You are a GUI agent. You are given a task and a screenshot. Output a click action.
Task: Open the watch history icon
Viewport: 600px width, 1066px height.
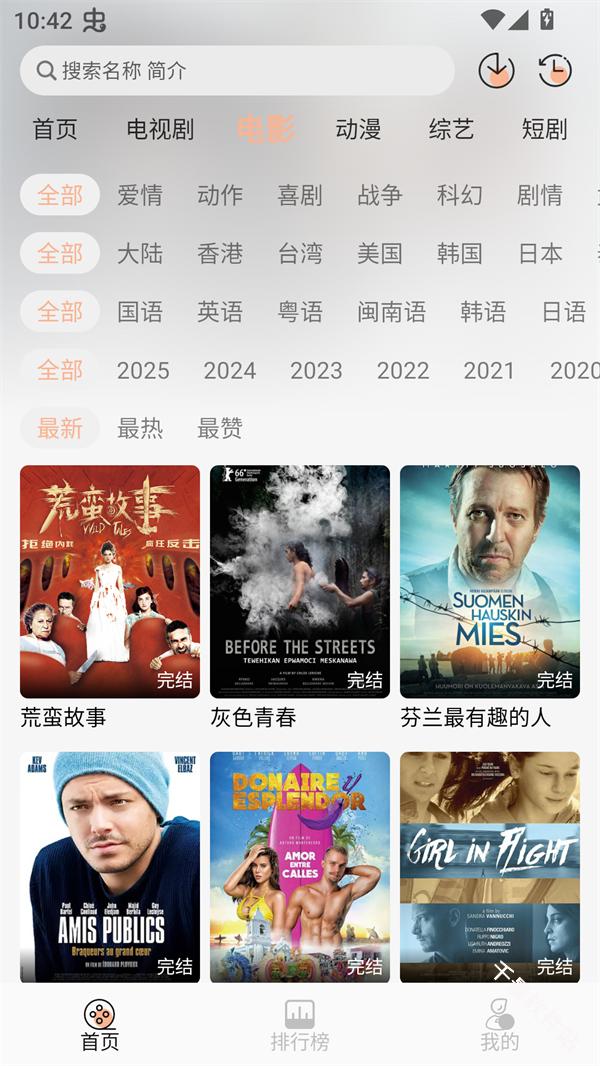(555, 70)
